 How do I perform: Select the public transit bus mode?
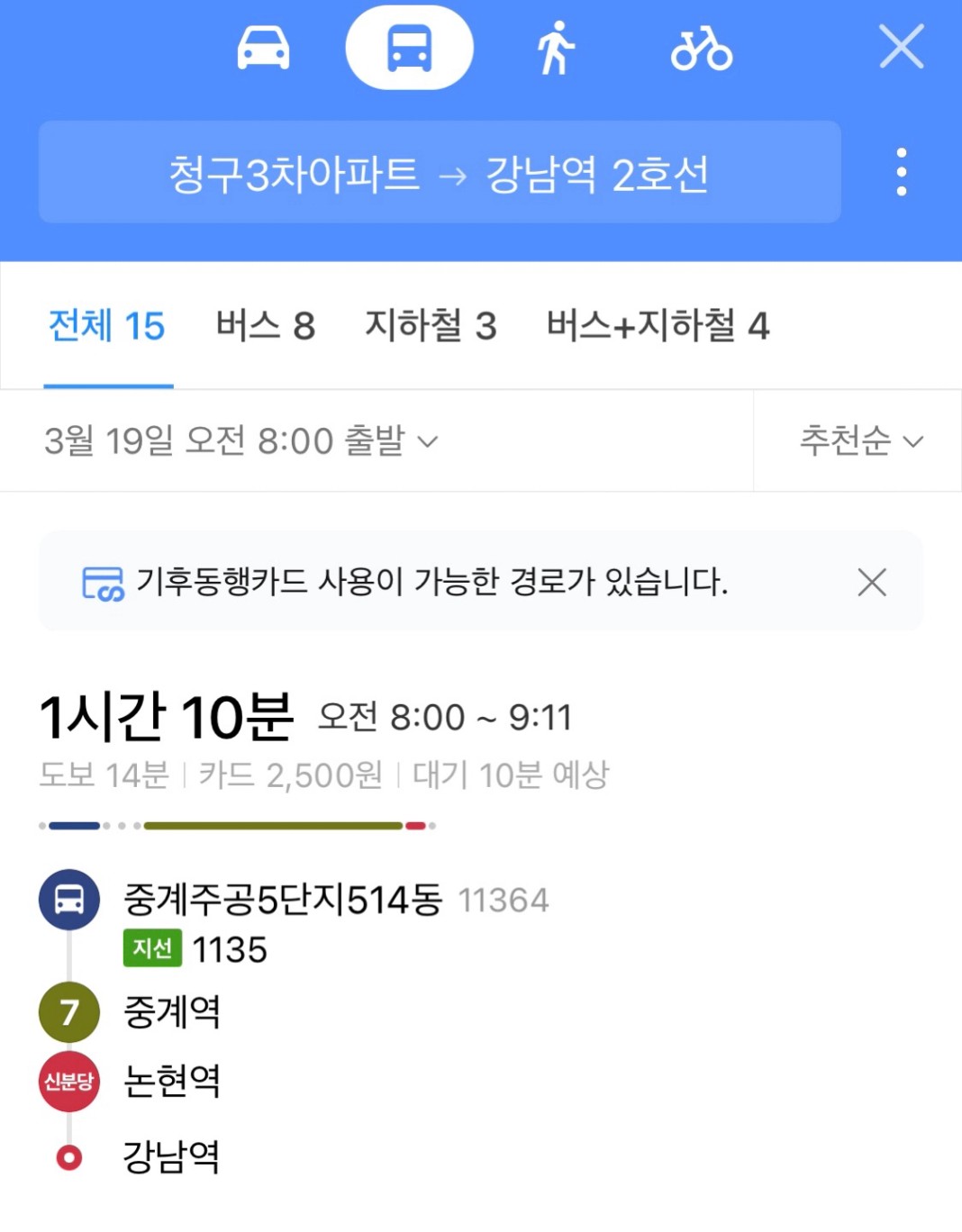(409, 48)
